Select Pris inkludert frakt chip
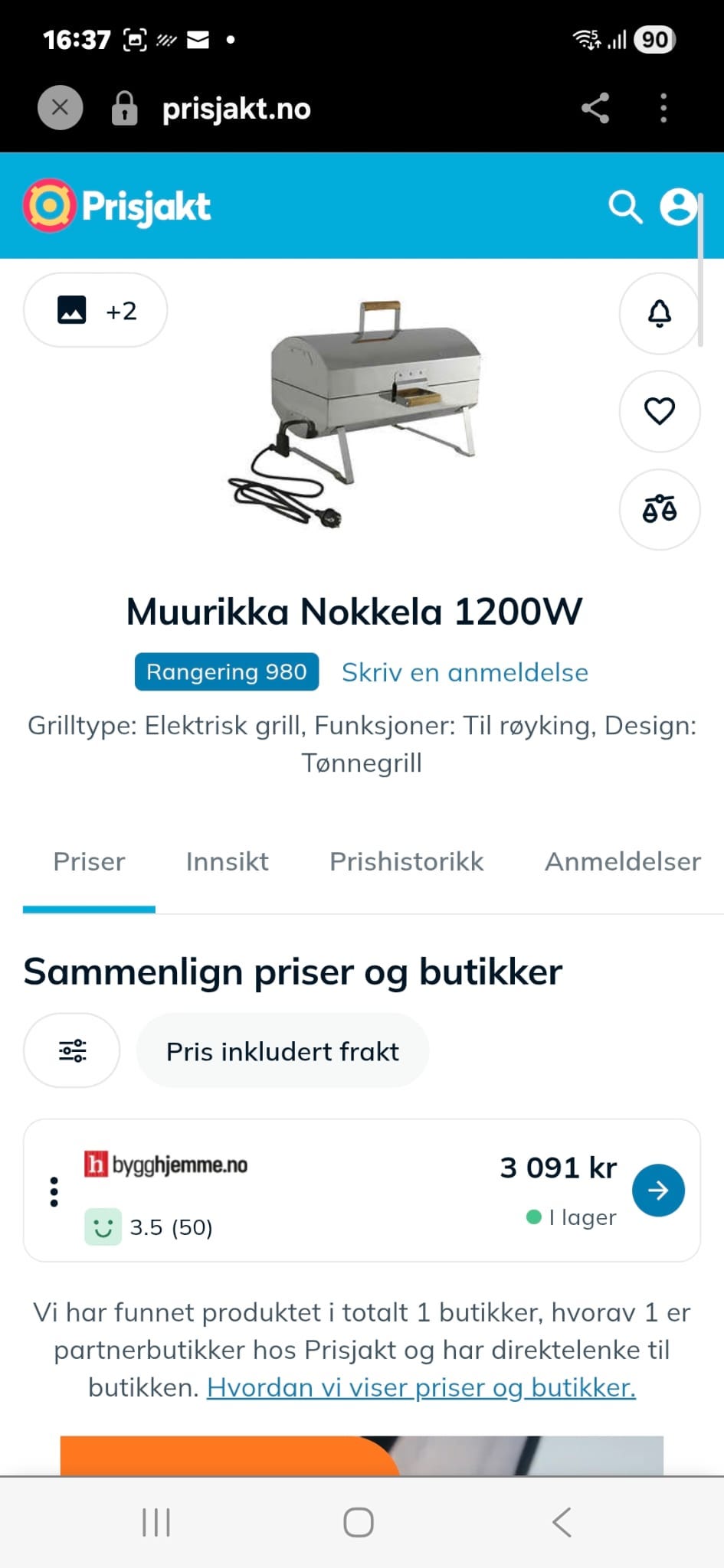 (x=283, y=1050)
